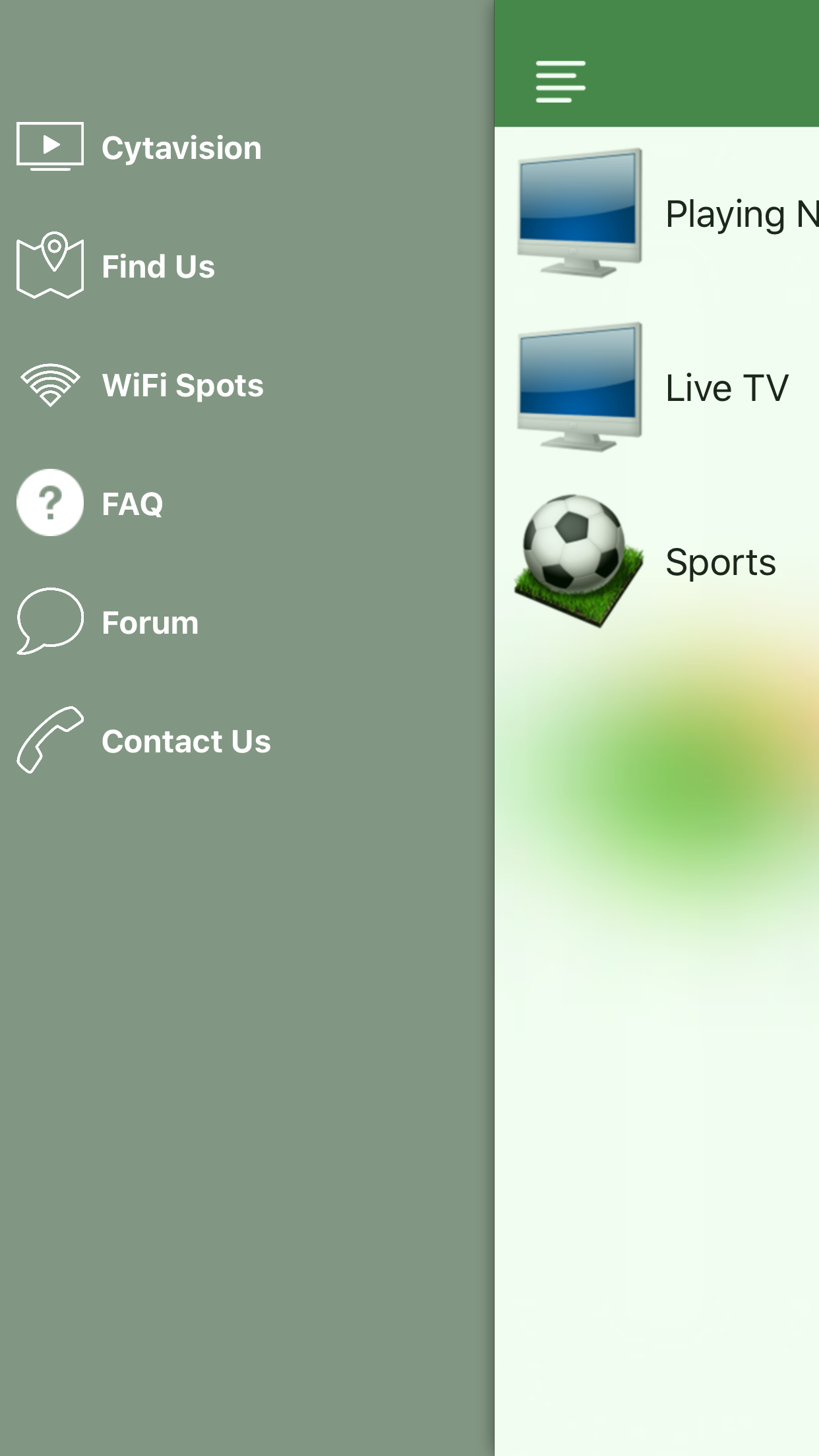Open the Playing Now row
This screenshot has height=1456, width=819.
(x=666, y=214)
